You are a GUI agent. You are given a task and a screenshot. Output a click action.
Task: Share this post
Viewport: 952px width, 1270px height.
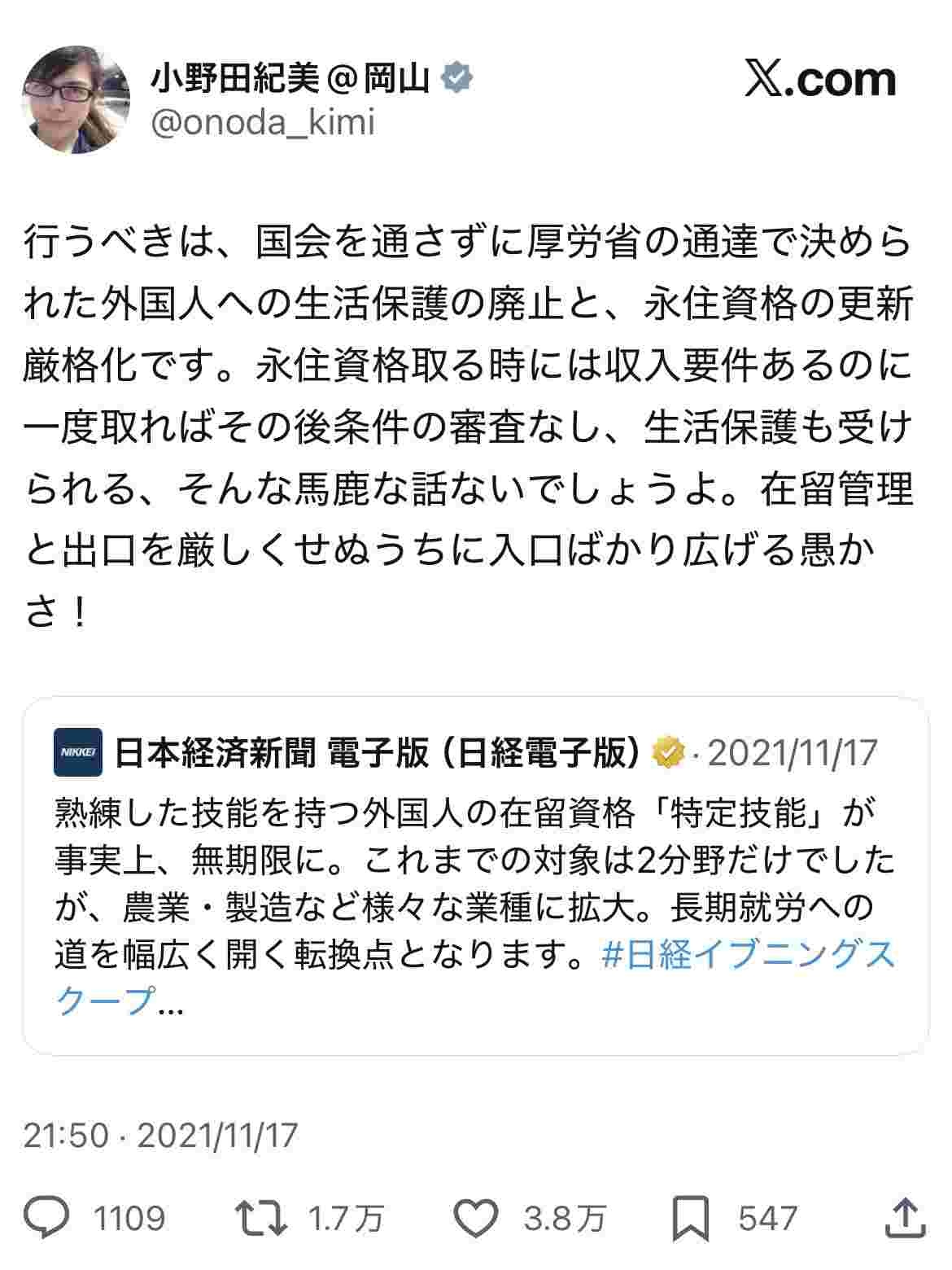point(905,1219)
